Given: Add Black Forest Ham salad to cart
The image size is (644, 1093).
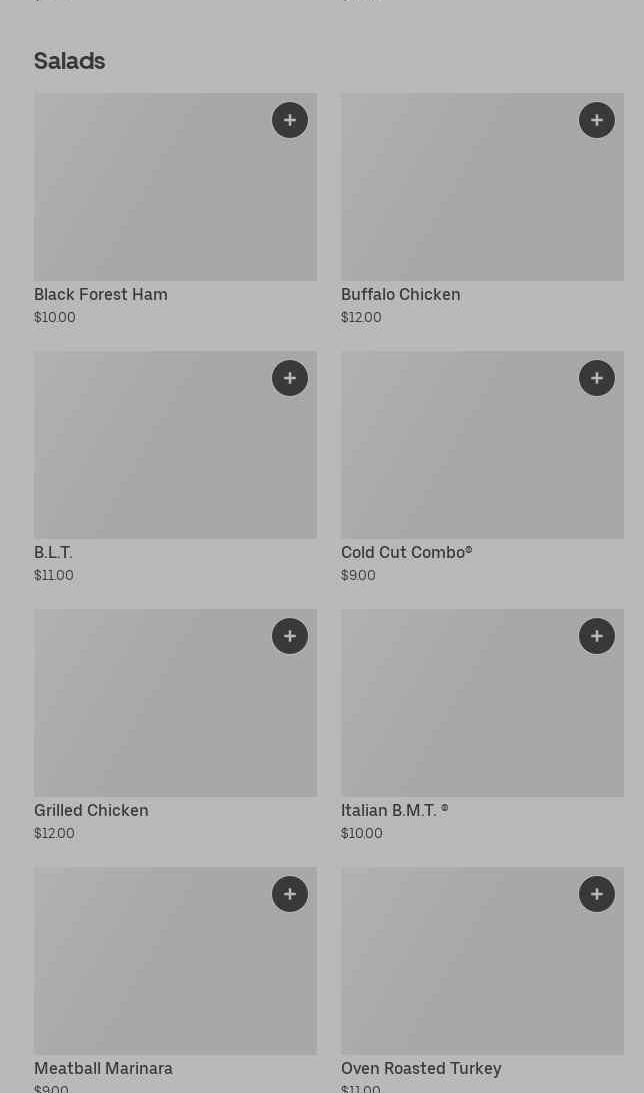Looking at the screenshot, I should pos(290,120).
